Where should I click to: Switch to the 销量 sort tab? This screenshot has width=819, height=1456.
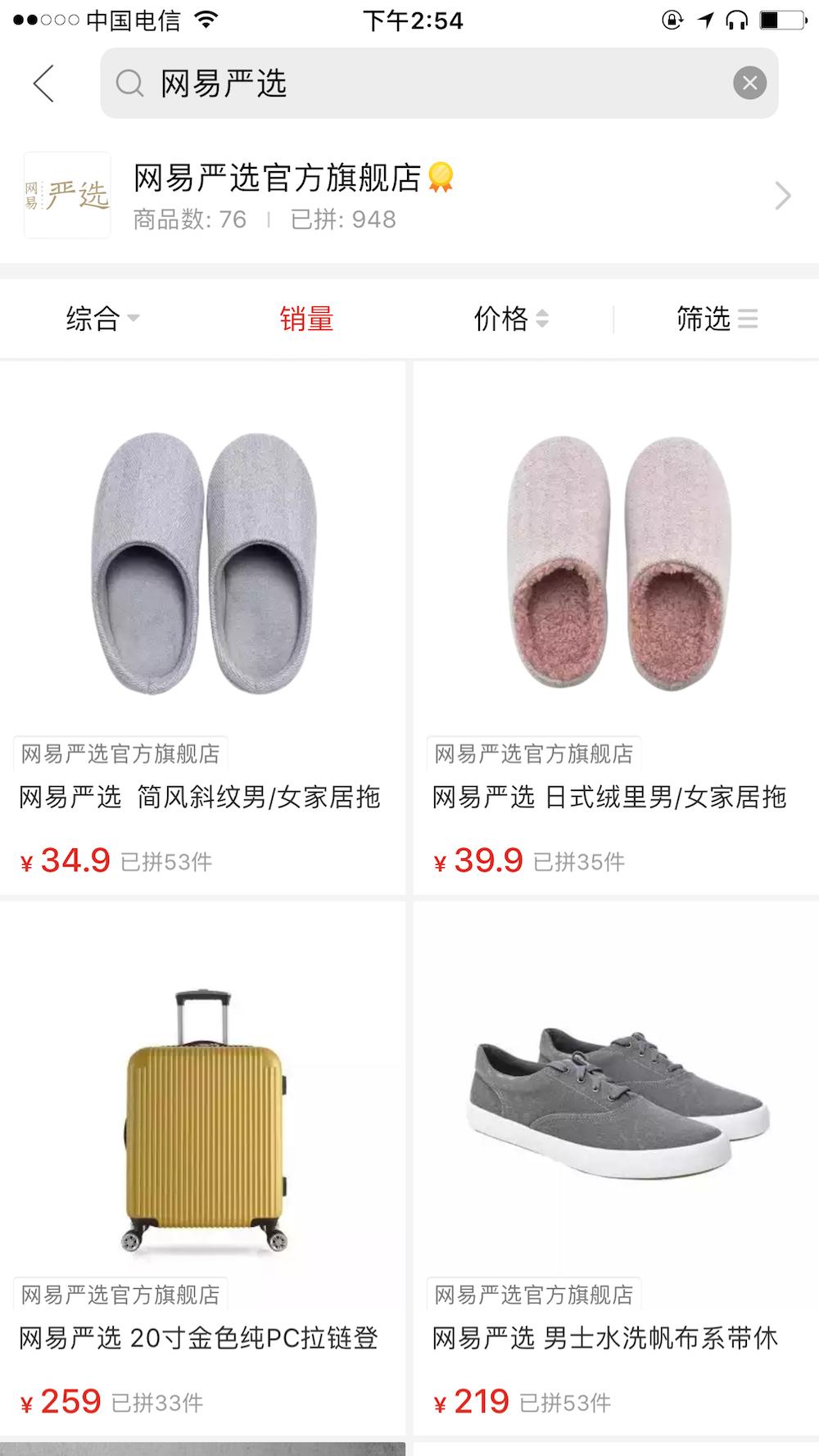[305, 319]
